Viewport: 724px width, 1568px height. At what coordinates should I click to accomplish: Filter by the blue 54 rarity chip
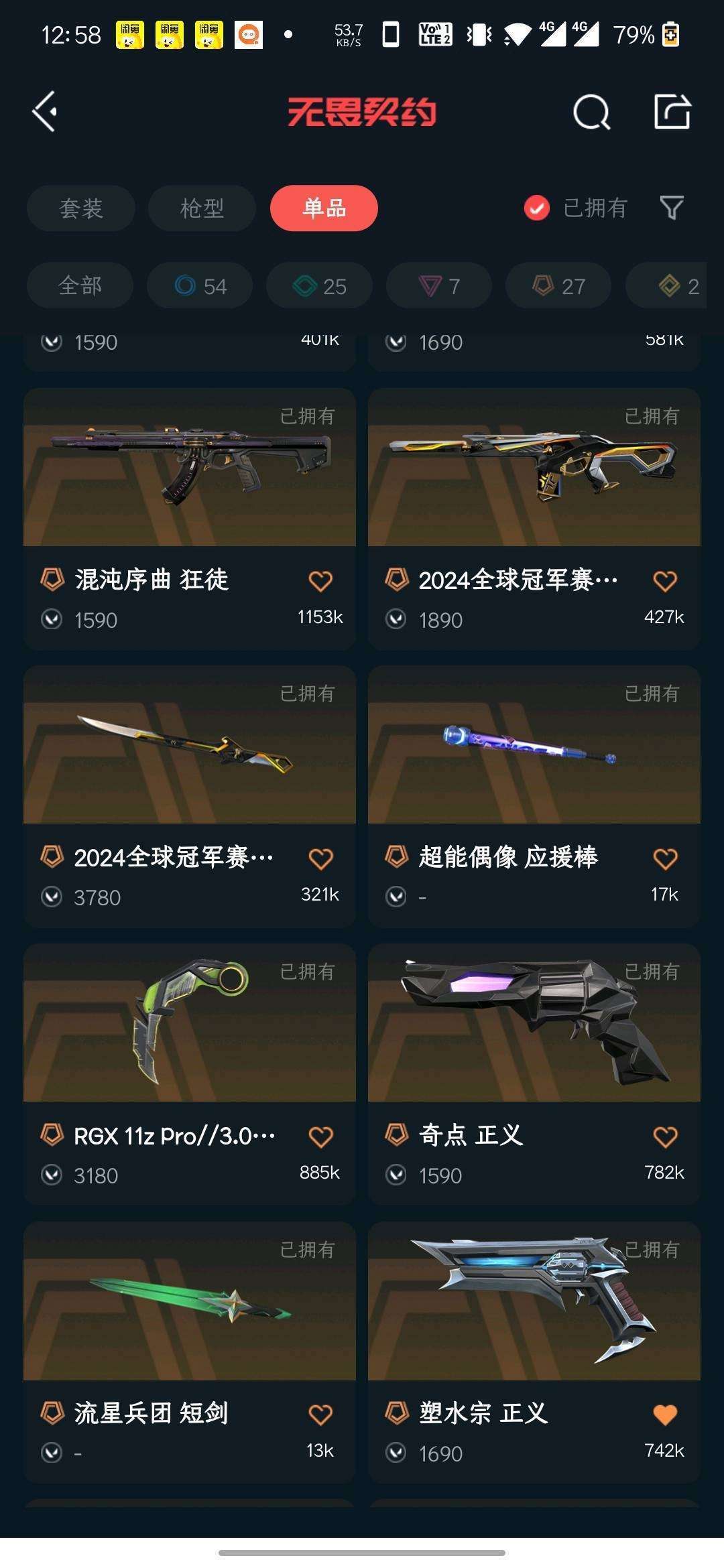200,285
